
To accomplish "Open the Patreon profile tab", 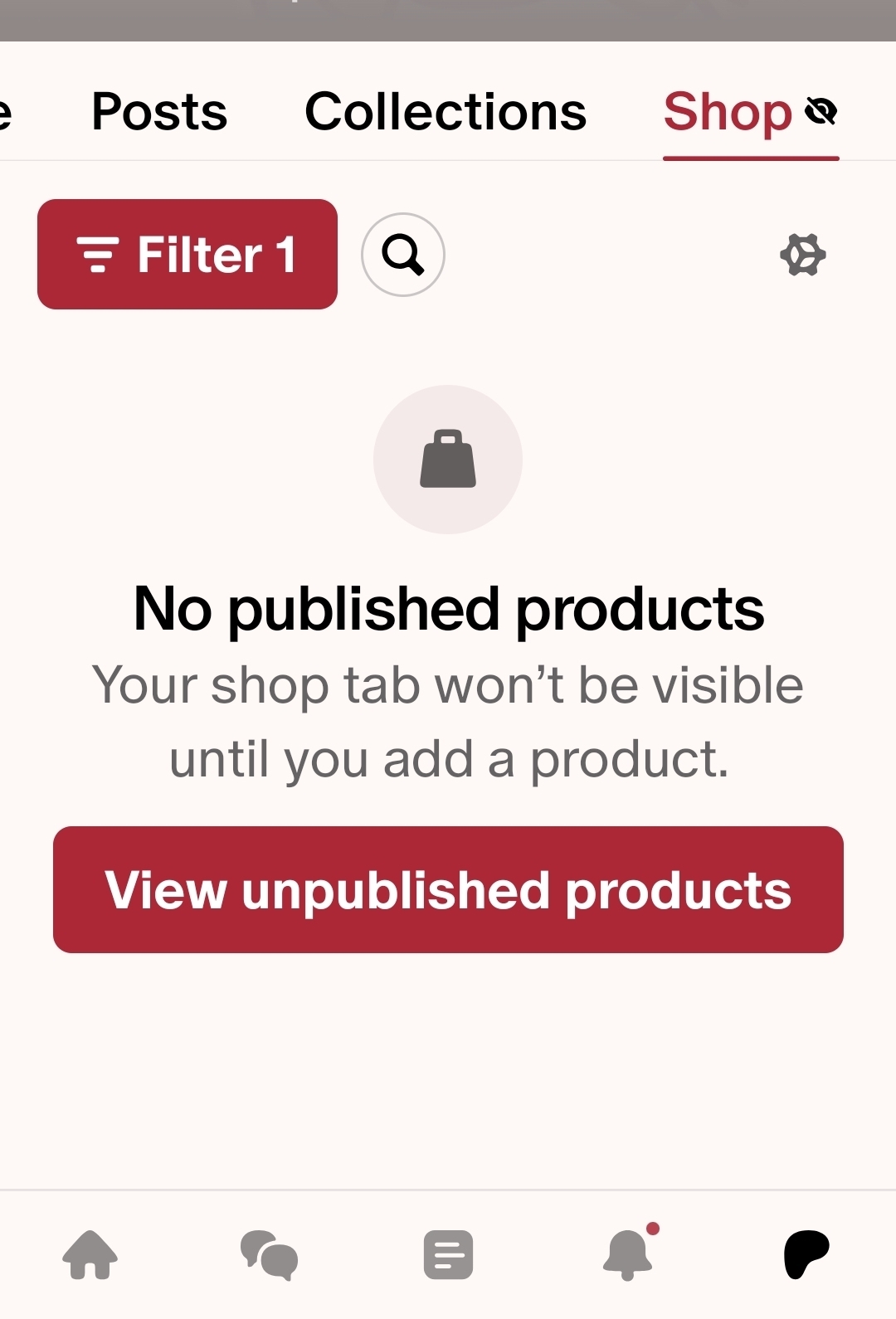I will (806, 1254).
